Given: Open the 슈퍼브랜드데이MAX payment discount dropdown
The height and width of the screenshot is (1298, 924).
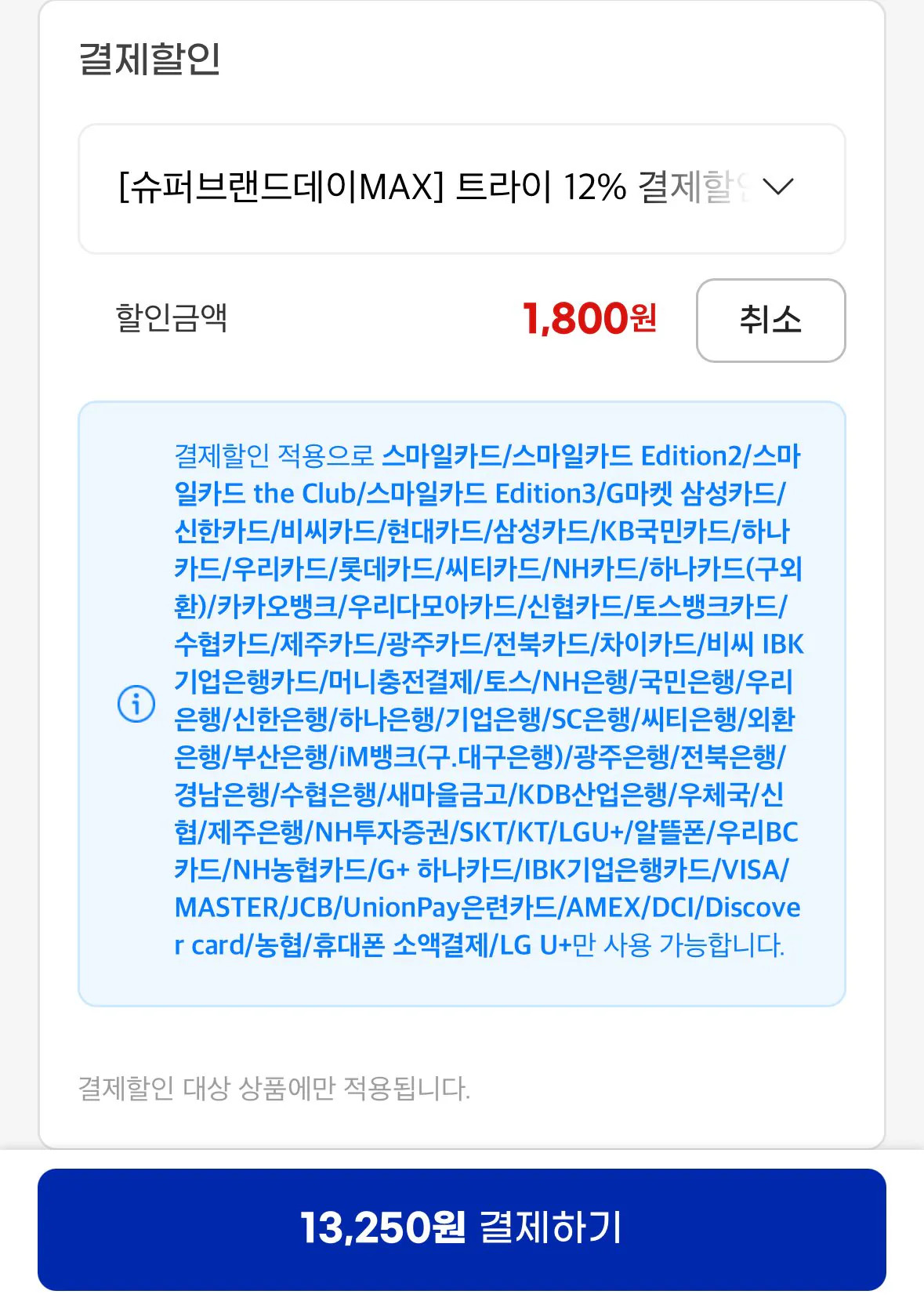Looking at the screenshot, I should [461, 188].
